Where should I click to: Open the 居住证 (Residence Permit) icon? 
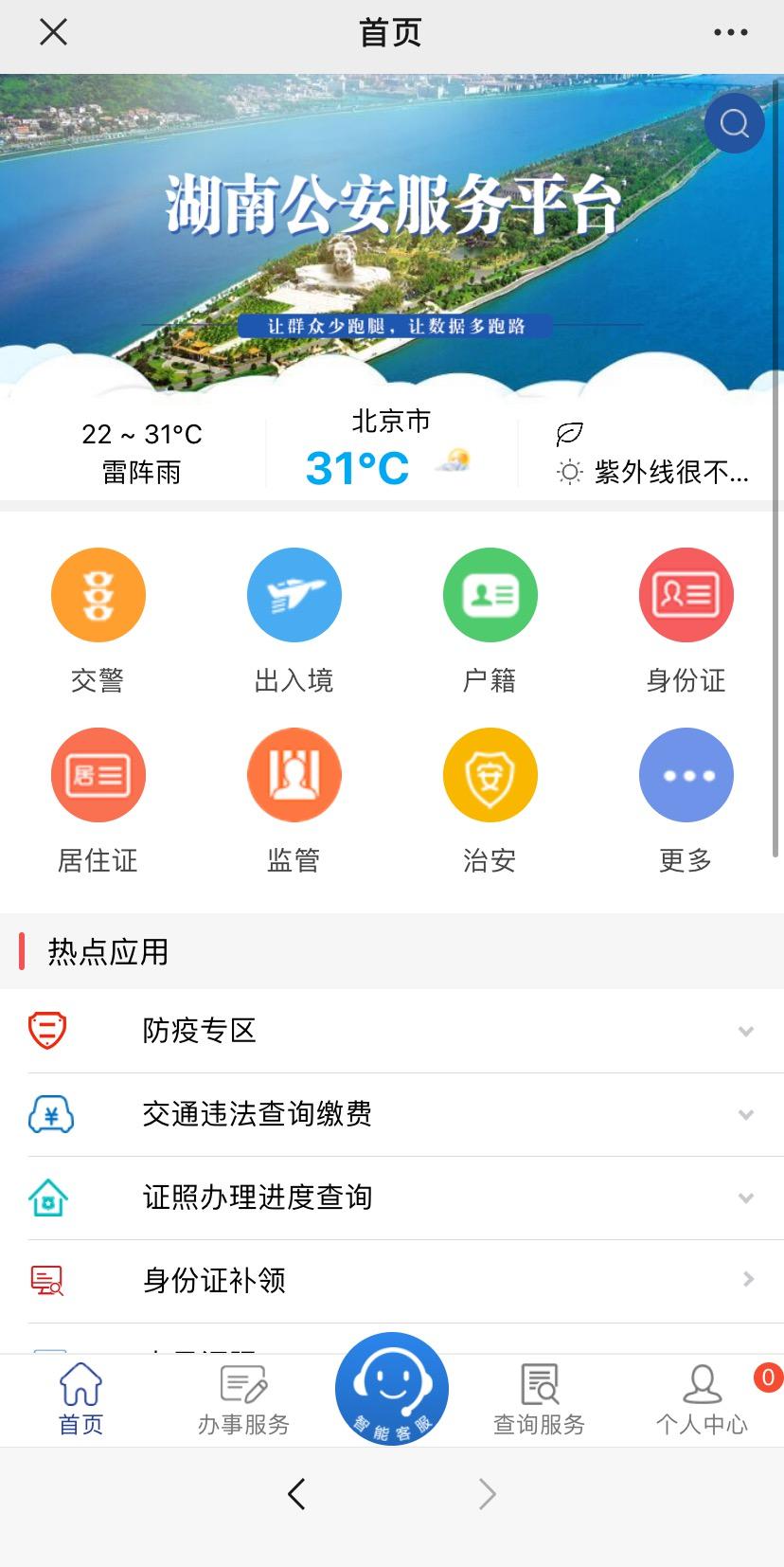tap(98, 774)
